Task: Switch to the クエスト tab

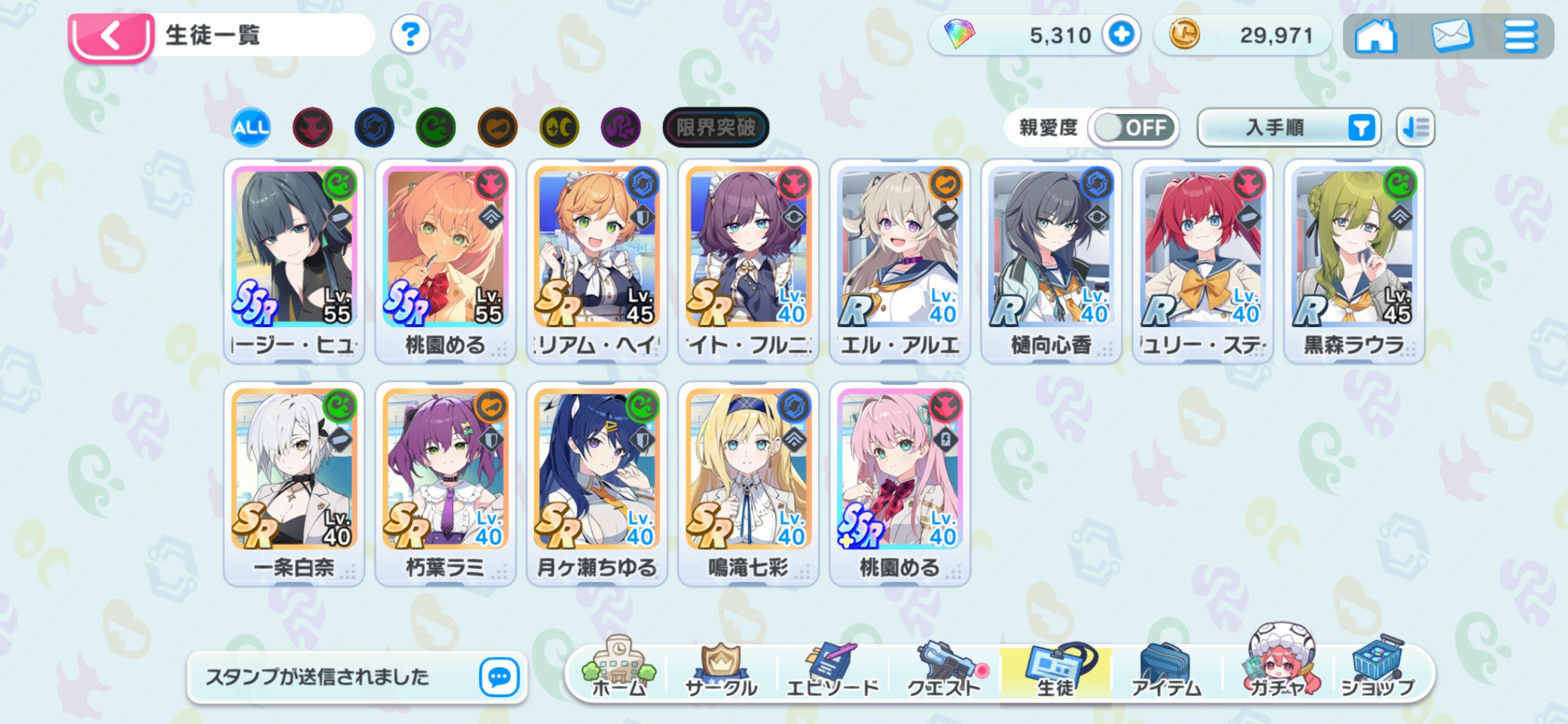Action: [943, 672]
